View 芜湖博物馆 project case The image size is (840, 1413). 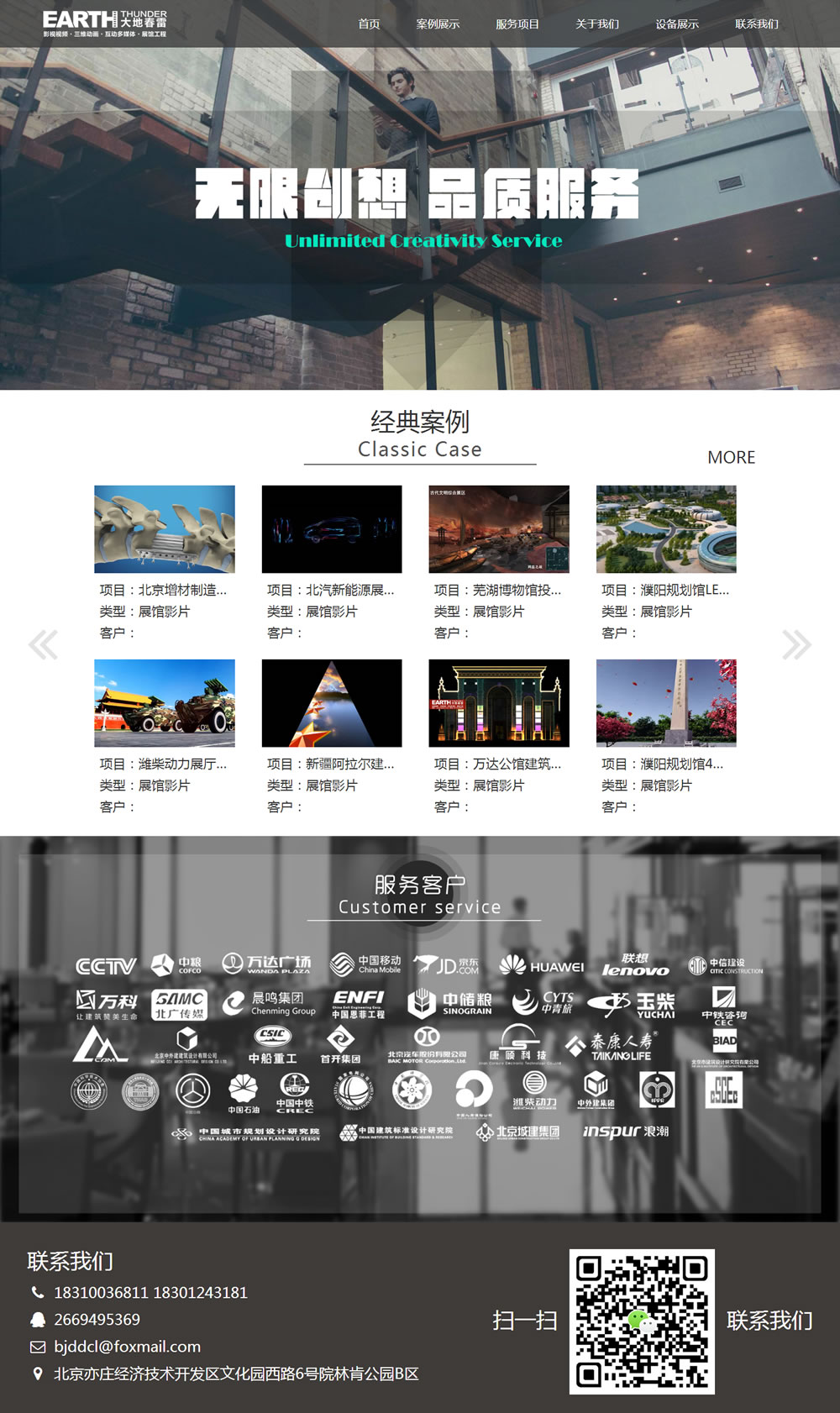point(499,529)
